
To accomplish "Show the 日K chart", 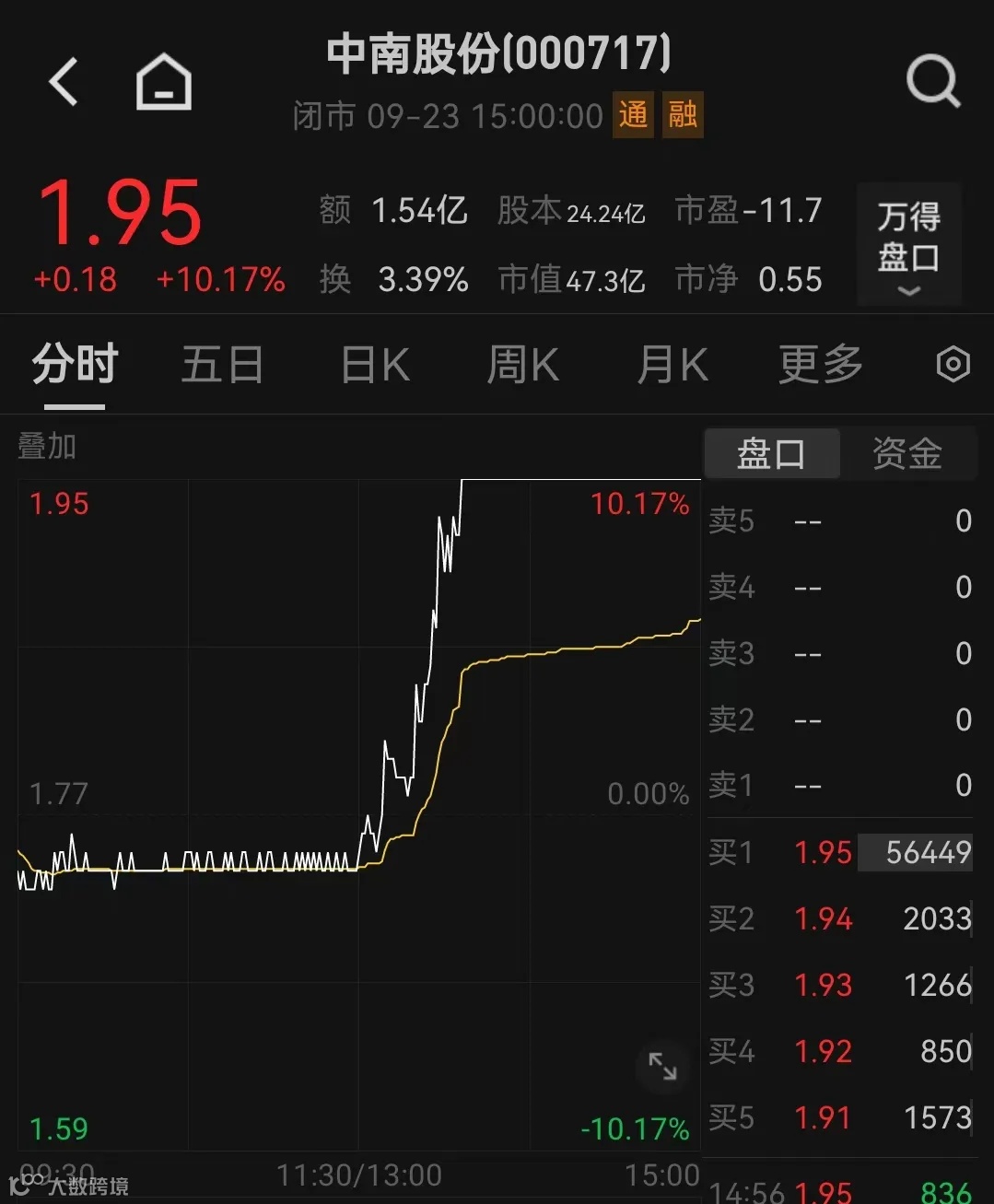I will 375,365.
